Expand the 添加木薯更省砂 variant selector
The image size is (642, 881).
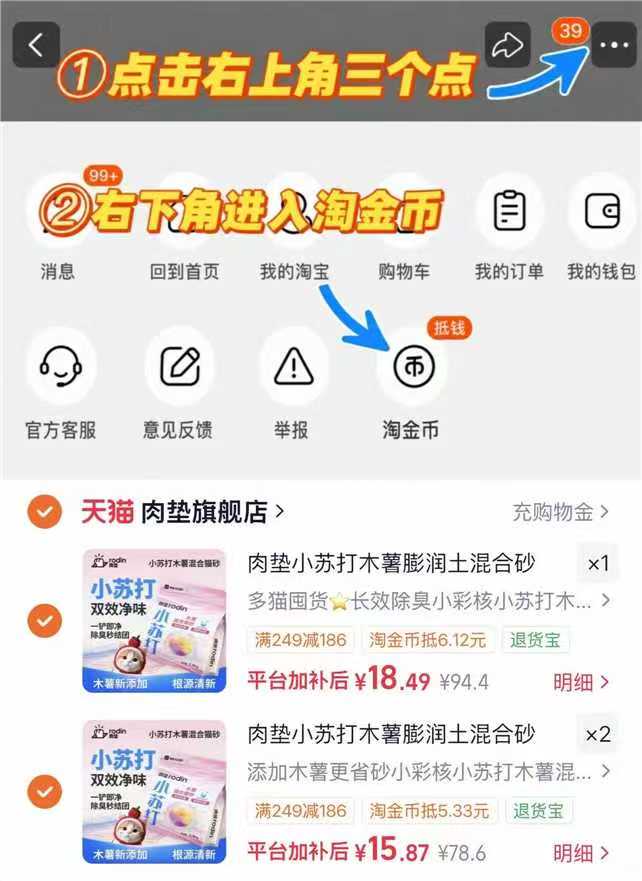[429, 772]
